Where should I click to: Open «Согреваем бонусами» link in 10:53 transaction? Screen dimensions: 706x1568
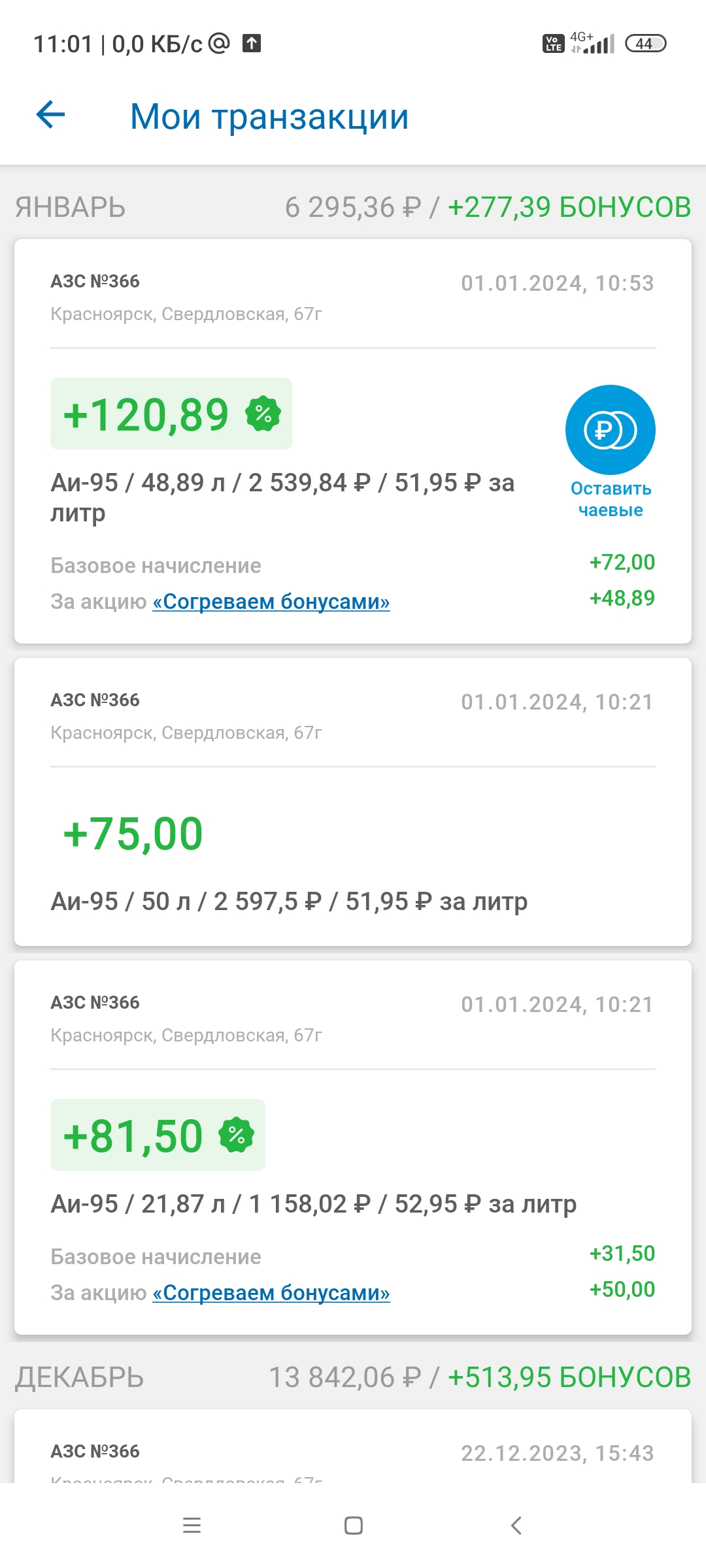(271, 602)
